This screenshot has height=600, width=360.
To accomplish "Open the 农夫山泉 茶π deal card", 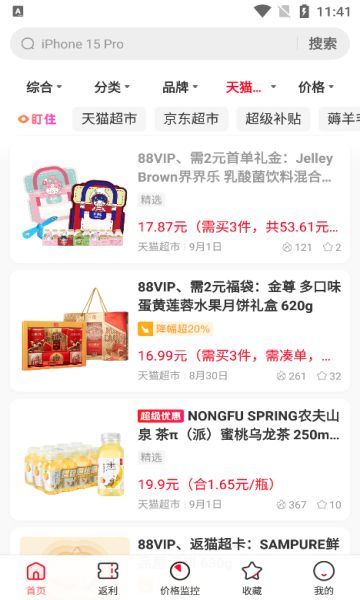I will (180, 460).
